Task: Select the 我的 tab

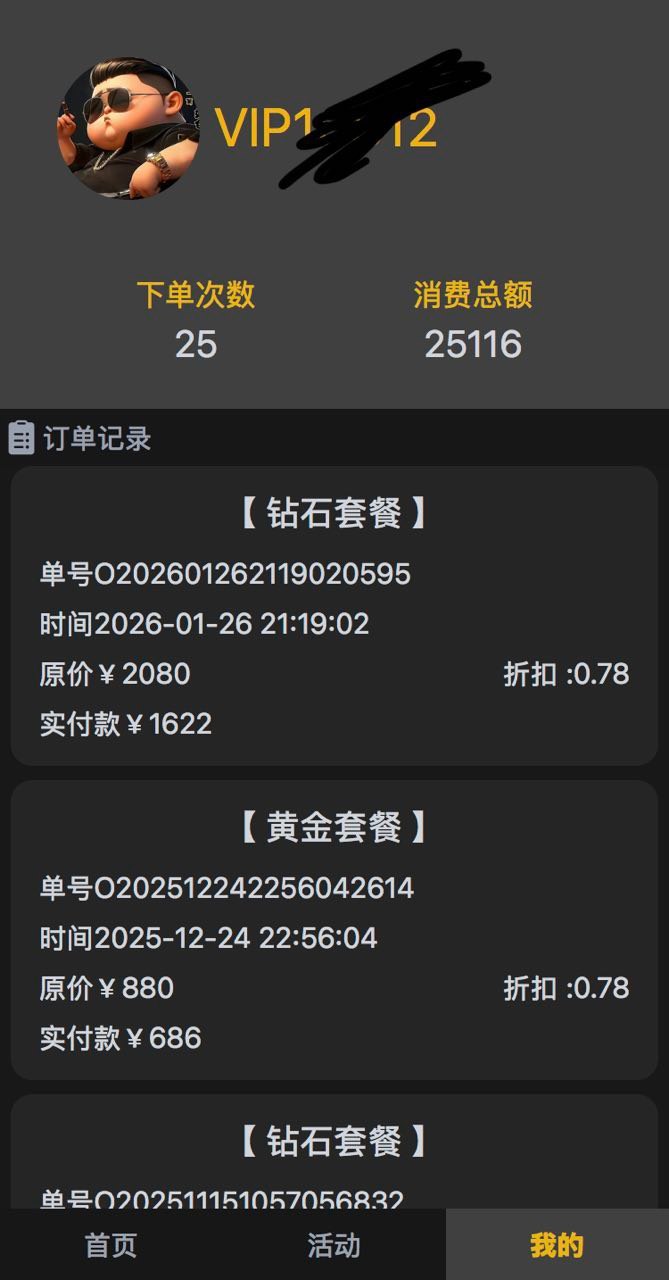Action: tap(557, 1245)
